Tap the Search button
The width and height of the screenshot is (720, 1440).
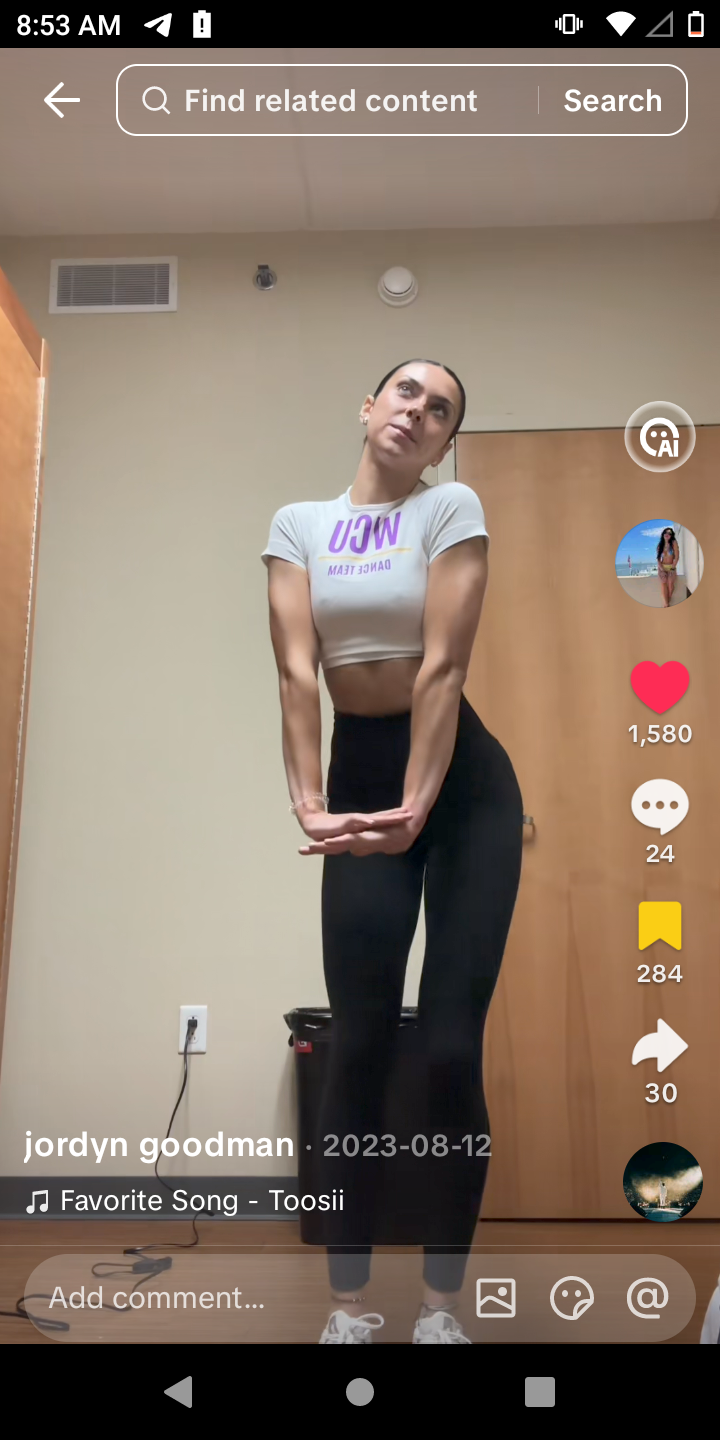(612, 100)
